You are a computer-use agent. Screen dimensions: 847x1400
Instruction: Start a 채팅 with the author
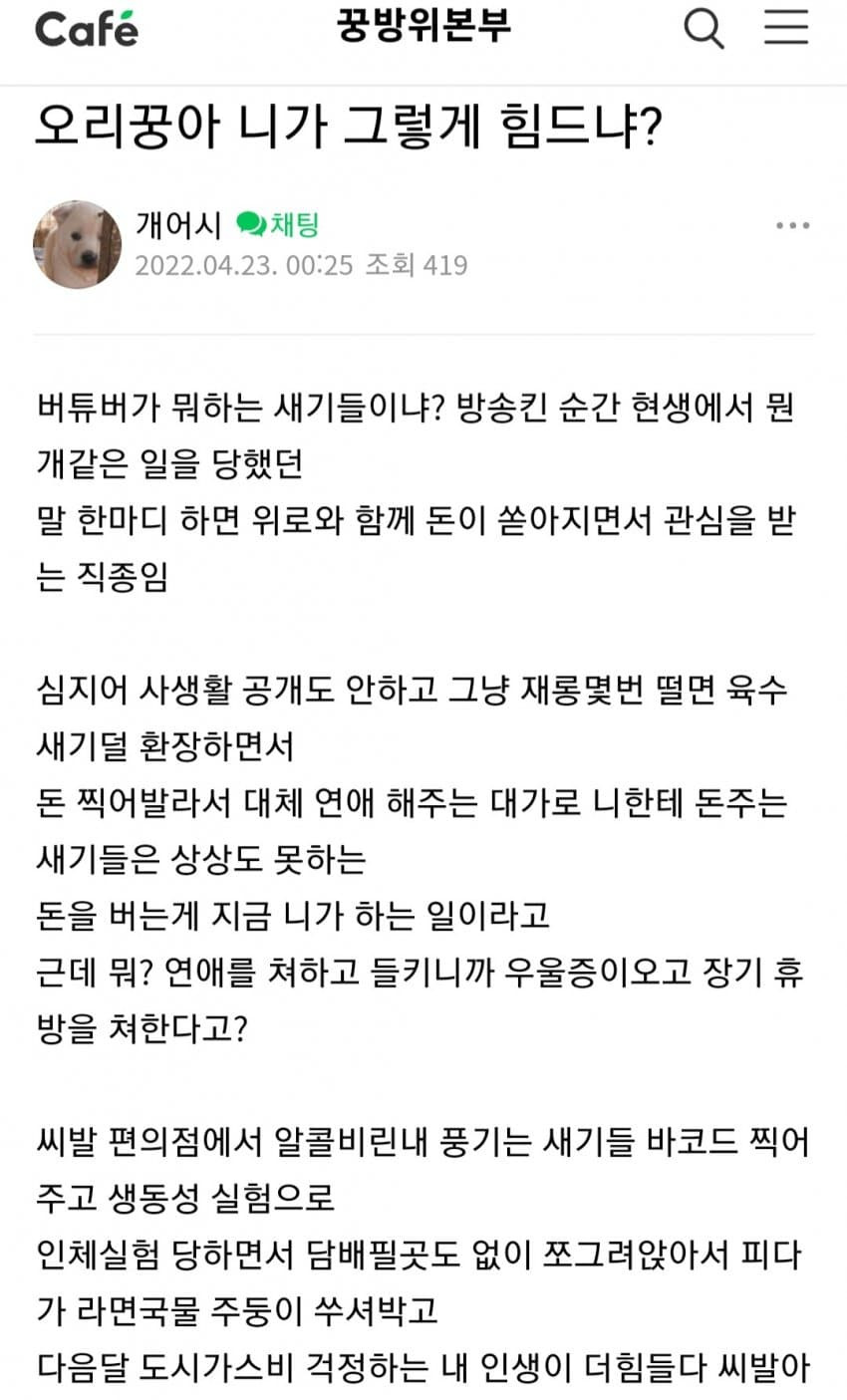(278, 225)
